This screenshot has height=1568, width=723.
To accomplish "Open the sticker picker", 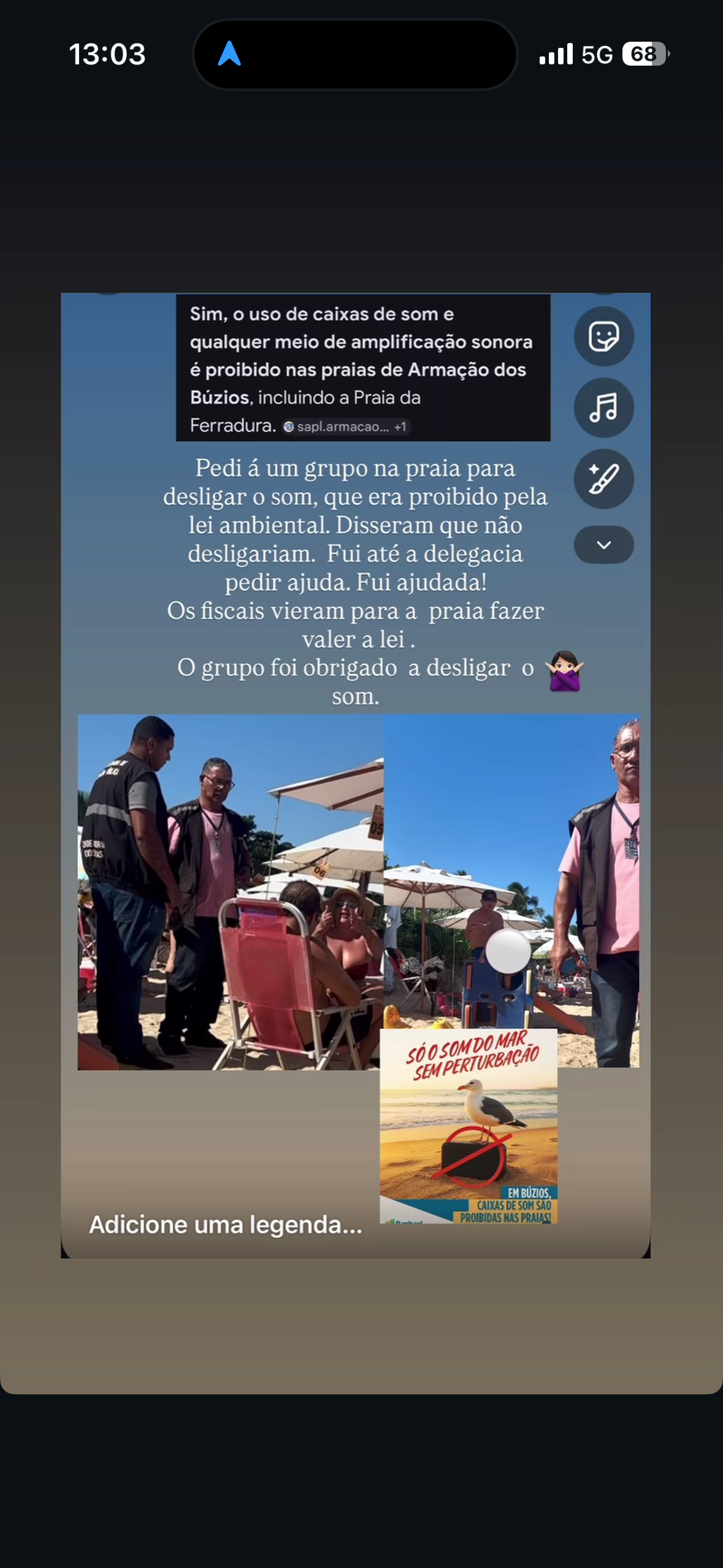I will click(x=603, y=336).
